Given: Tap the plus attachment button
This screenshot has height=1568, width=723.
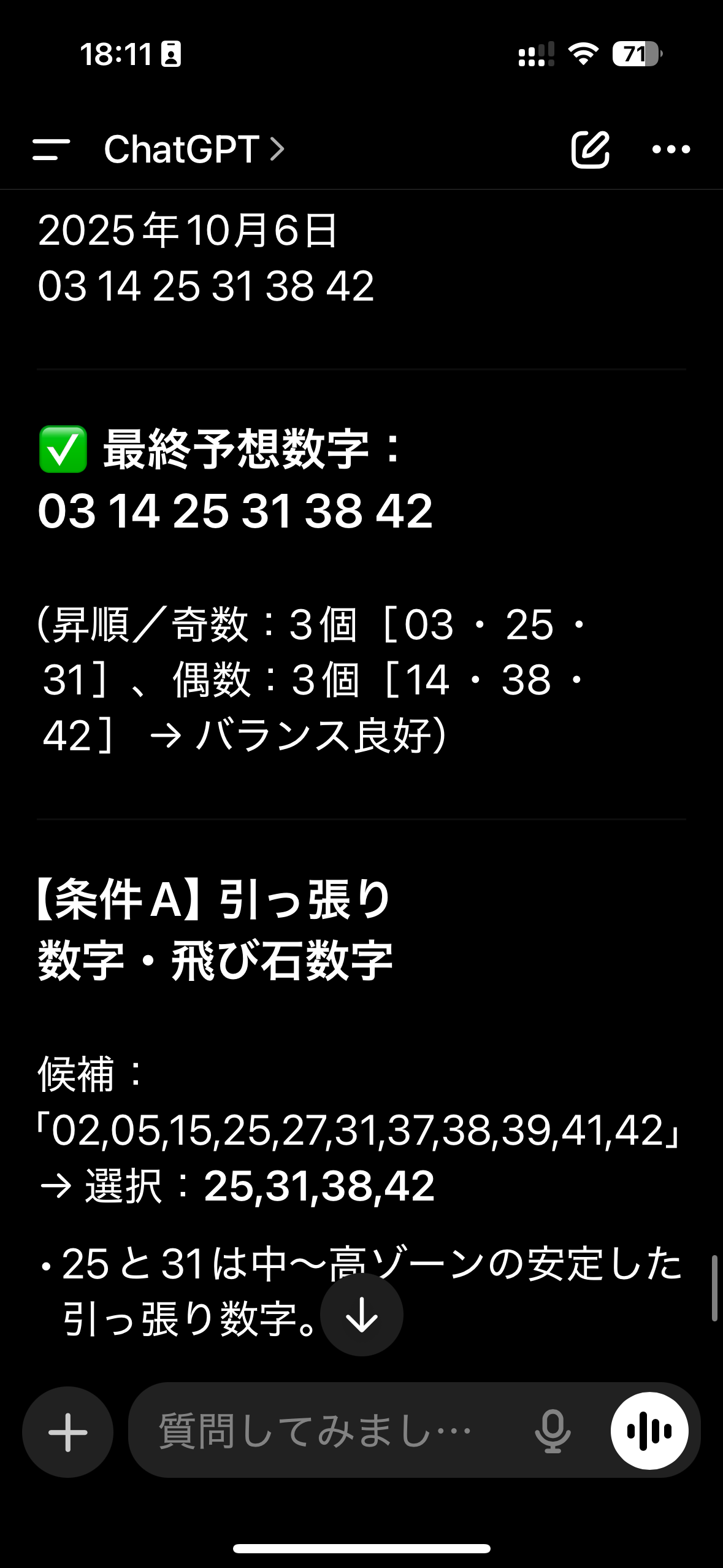Looking at the screenshot, I should coord(67,1432).
